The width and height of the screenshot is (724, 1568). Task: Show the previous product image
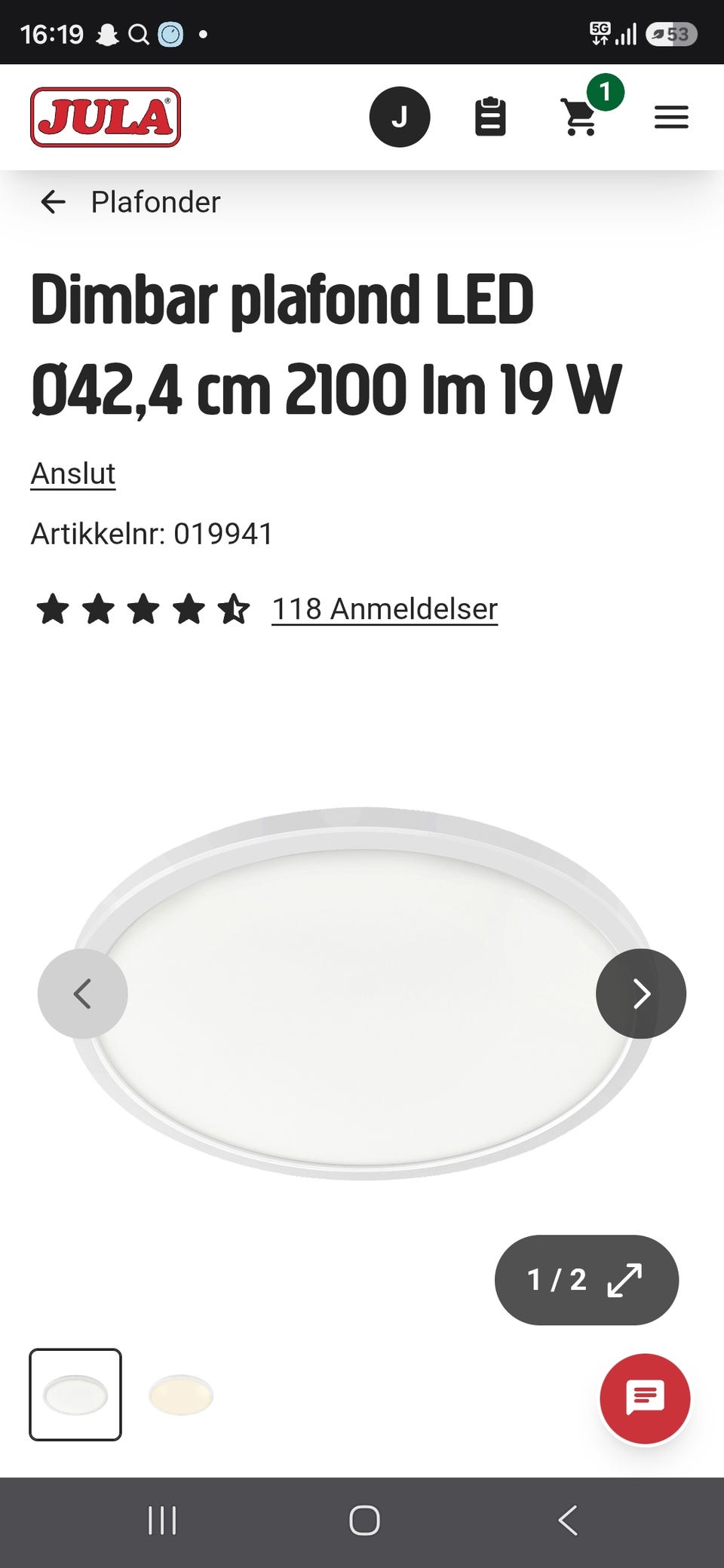point(83,994)
